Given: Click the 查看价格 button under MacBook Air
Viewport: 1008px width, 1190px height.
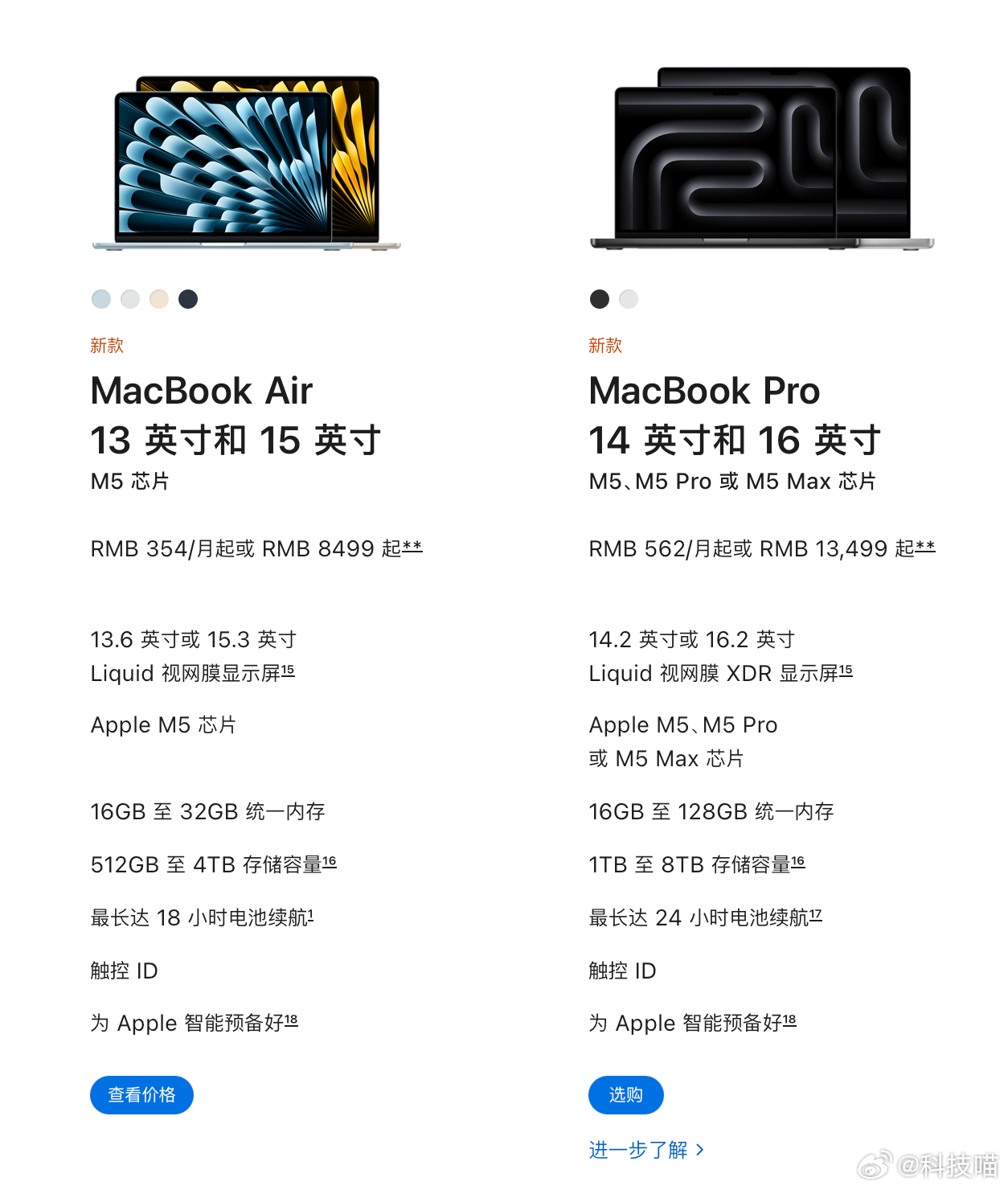Looking at the screenshot, I should 141,1094.
